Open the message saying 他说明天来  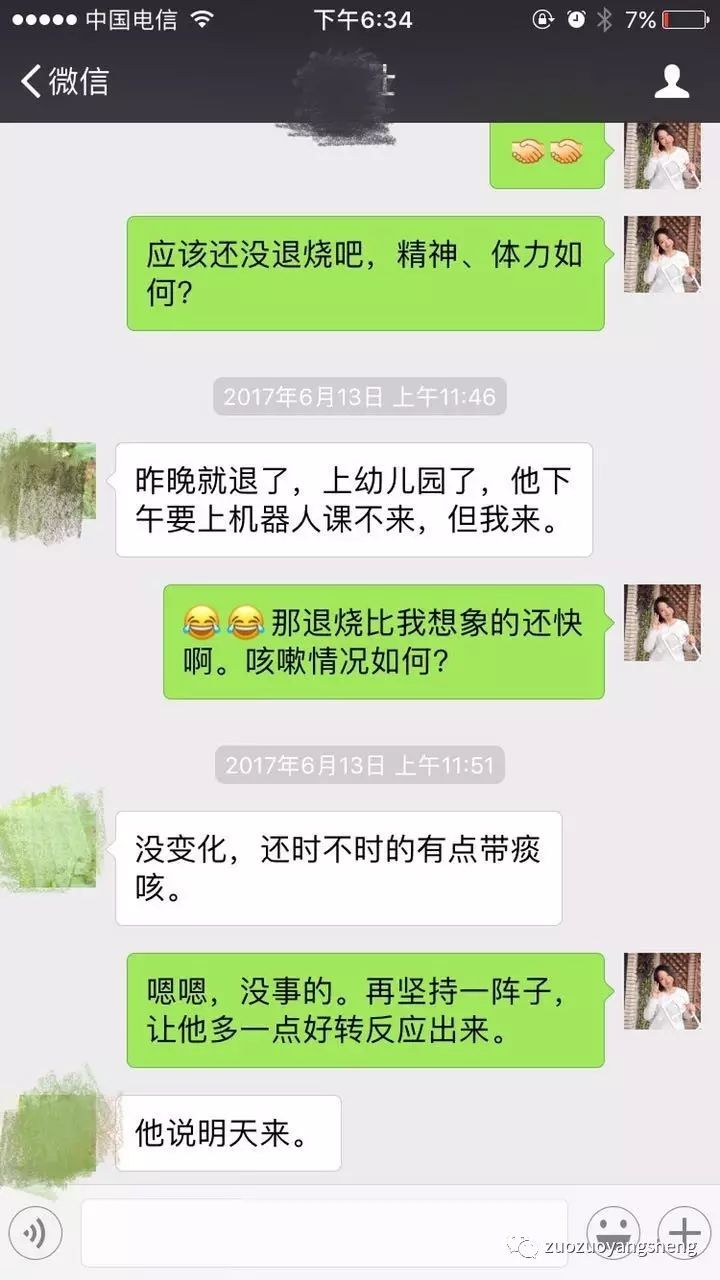point(228,1133)
